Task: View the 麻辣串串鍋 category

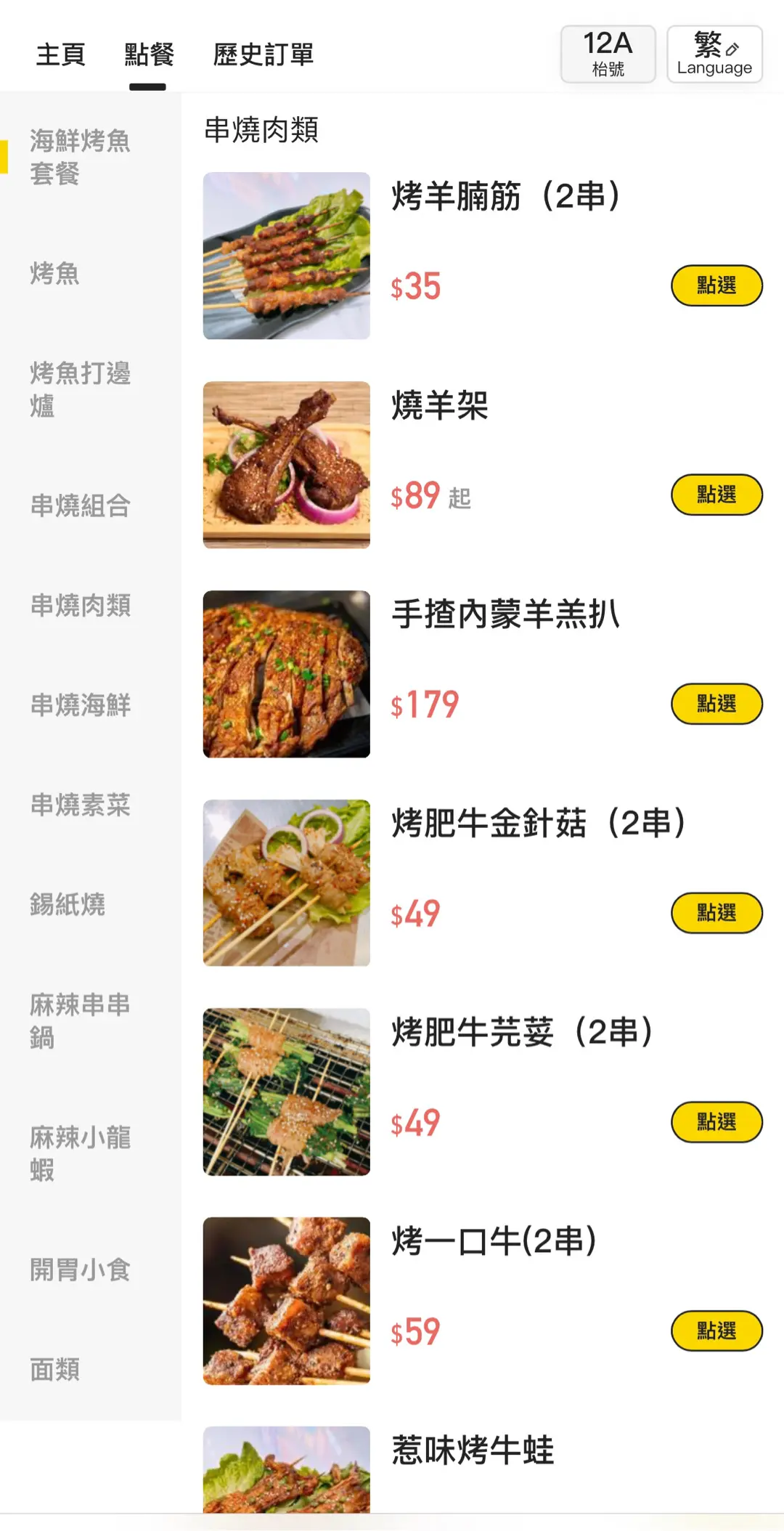Action: click(80, 1021)
